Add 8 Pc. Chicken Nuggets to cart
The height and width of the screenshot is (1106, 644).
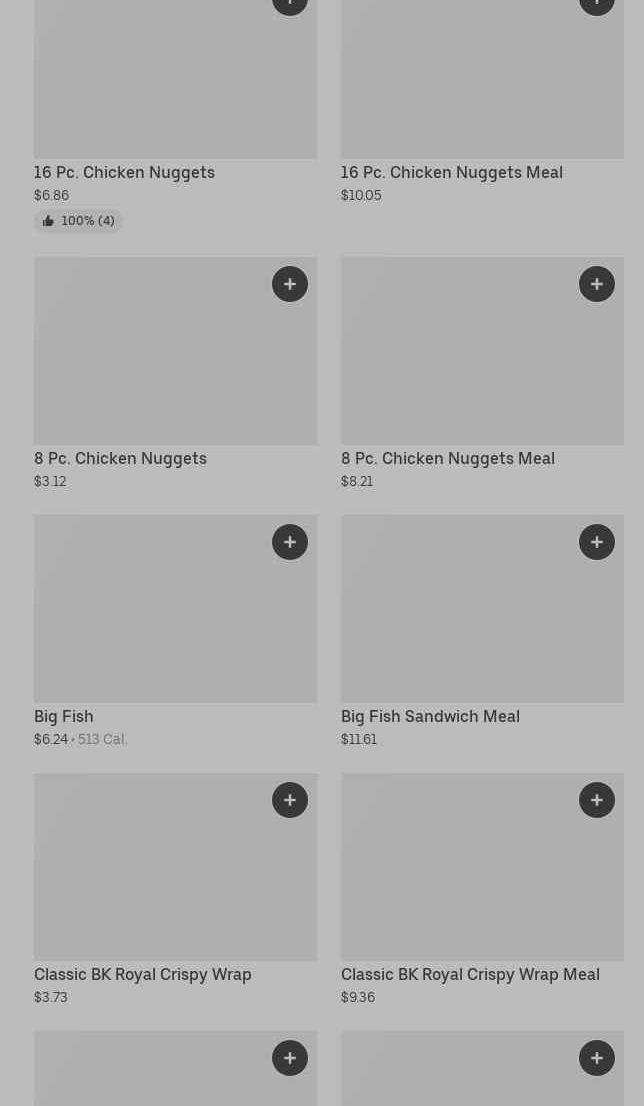290,284
